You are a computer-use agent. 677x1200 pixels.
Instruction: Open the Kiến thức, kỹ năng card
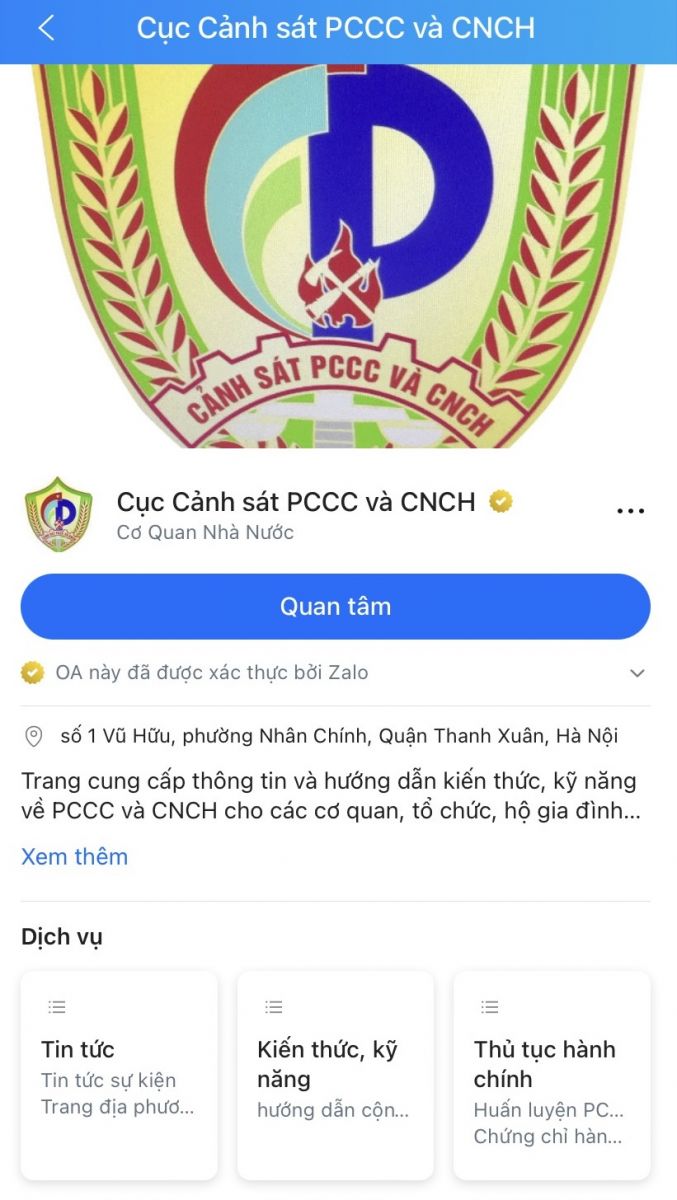tap(335, 1075)
